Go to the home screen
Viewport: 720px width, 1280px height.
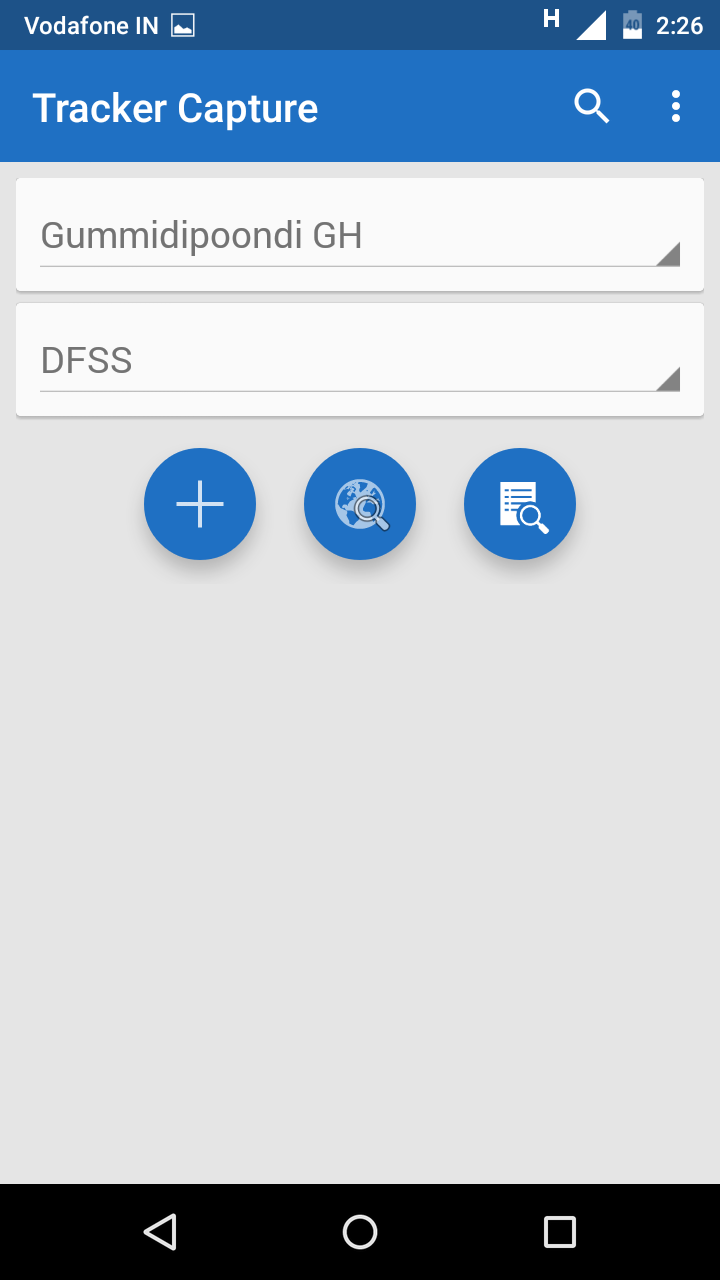(x=360, y=1232)
